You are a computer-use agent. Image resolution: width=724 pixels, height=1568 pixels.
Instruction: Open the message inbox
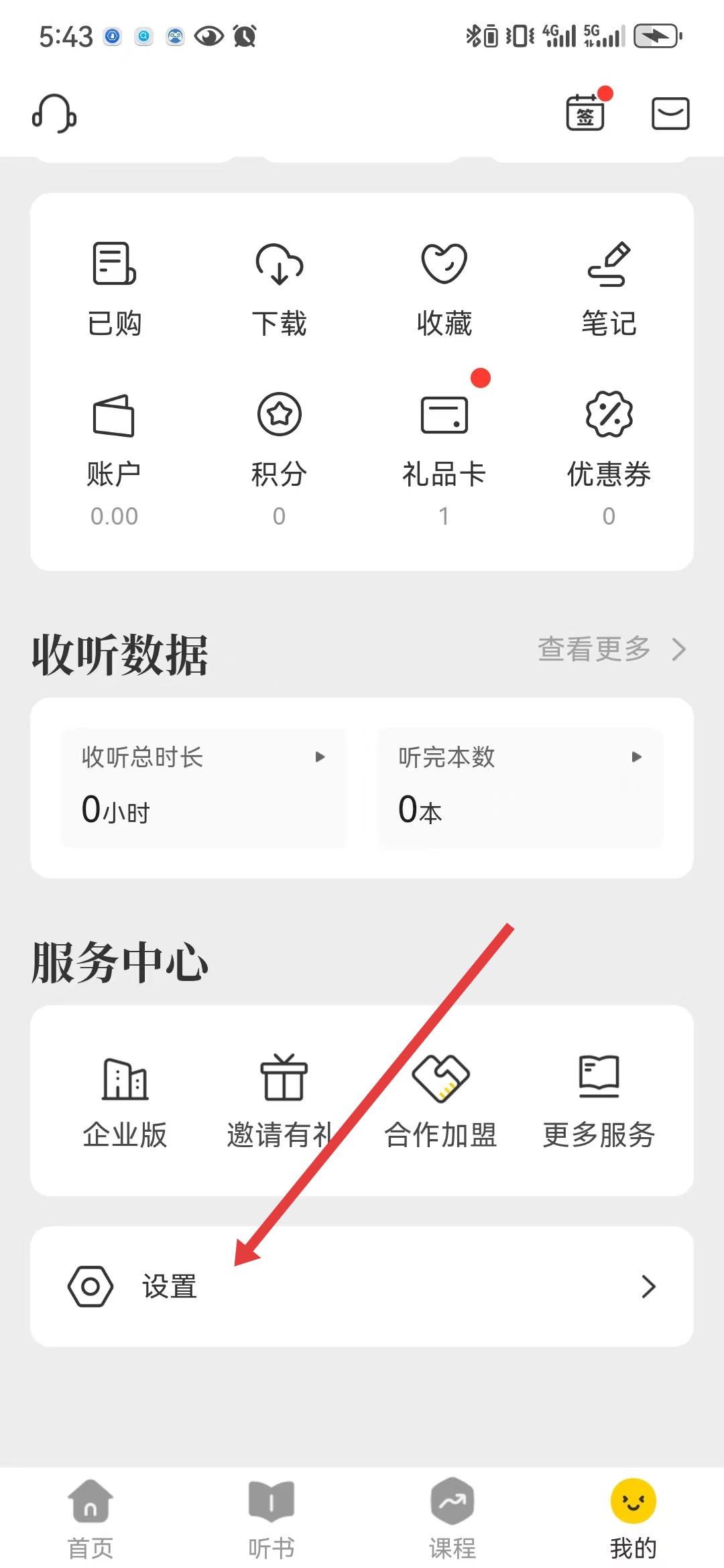(670, 113)
